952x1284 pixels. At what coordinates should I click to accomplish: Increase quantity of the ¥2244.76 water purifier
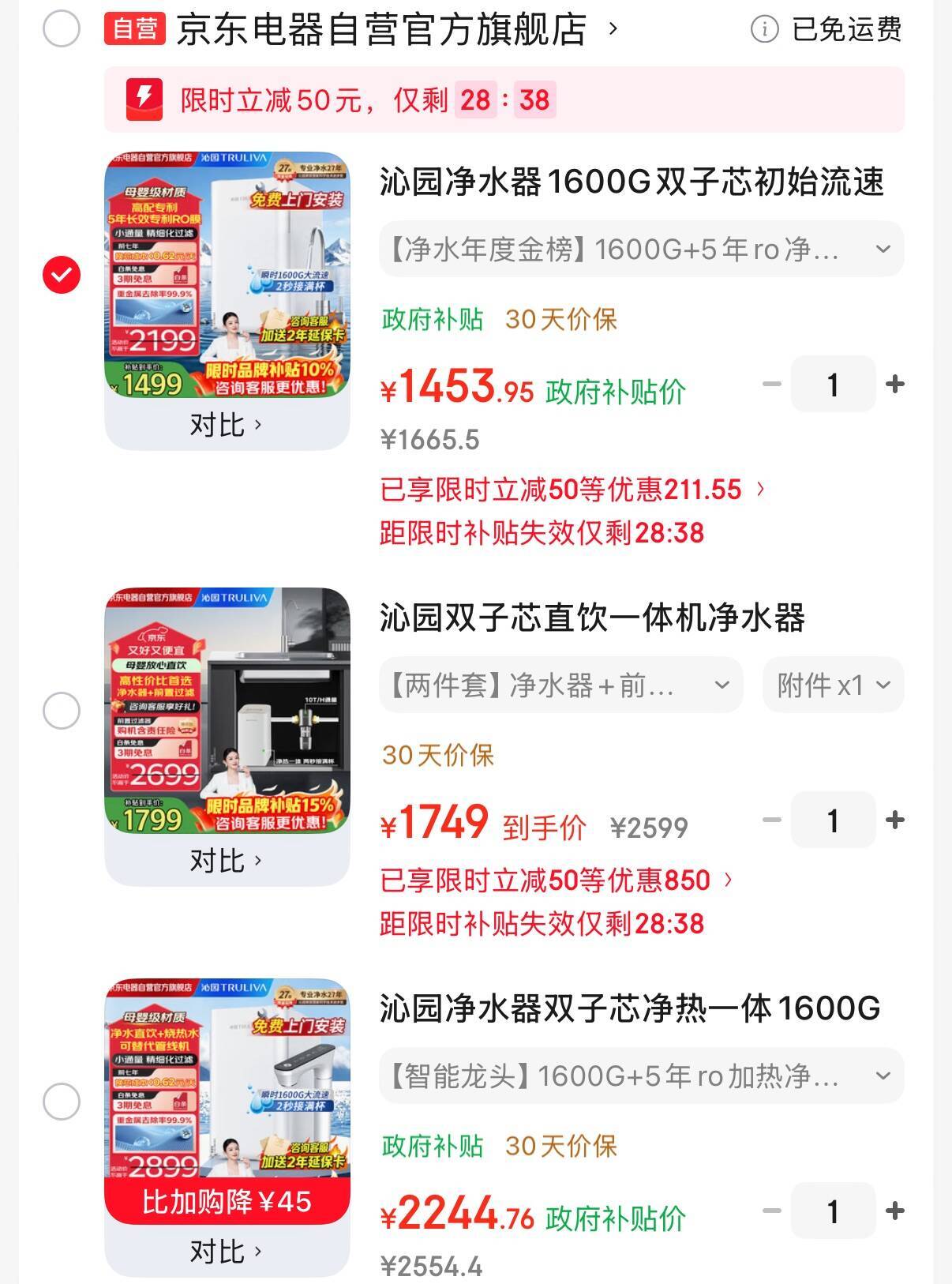[895, 1211]
